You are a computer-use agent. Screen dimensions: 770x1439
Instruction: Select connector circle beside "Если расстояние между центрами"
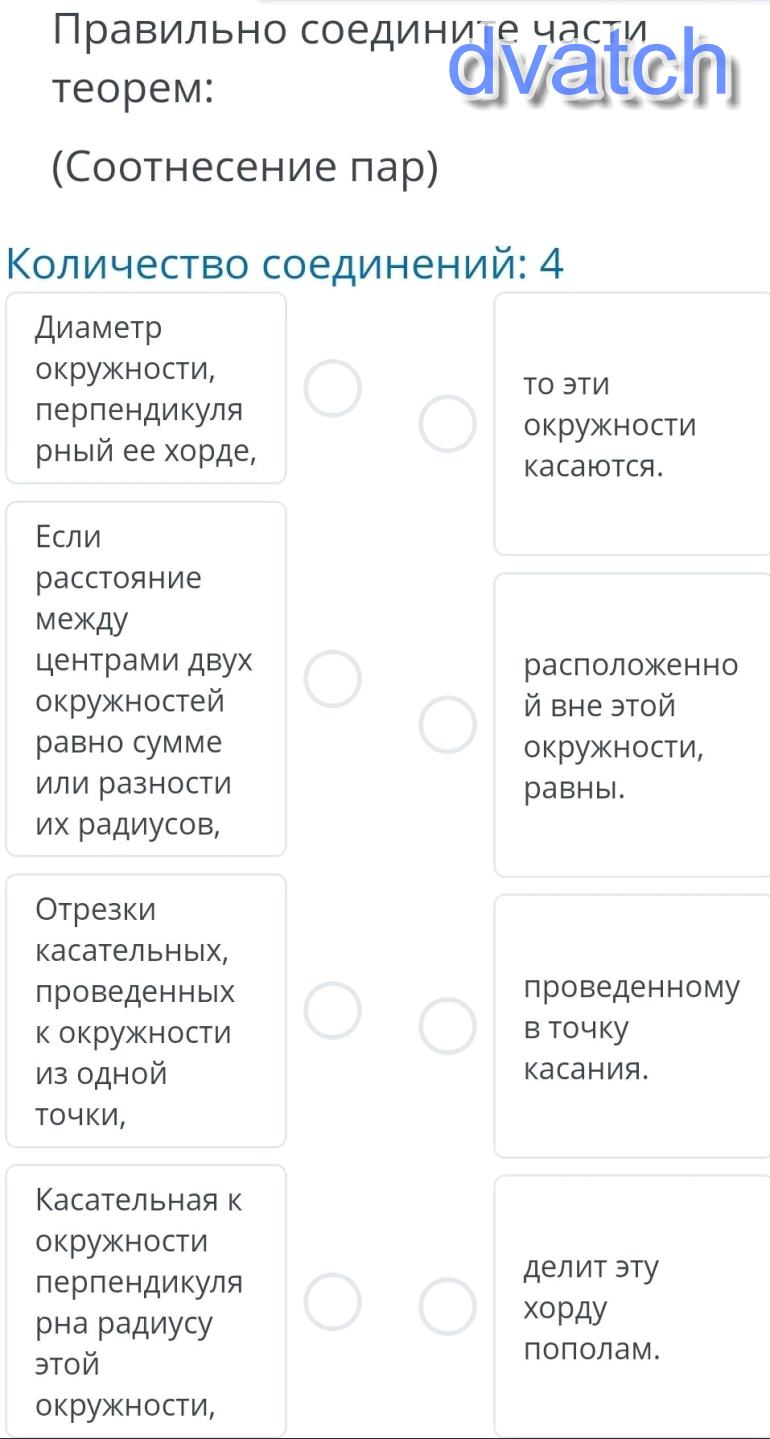pos(333,678)
